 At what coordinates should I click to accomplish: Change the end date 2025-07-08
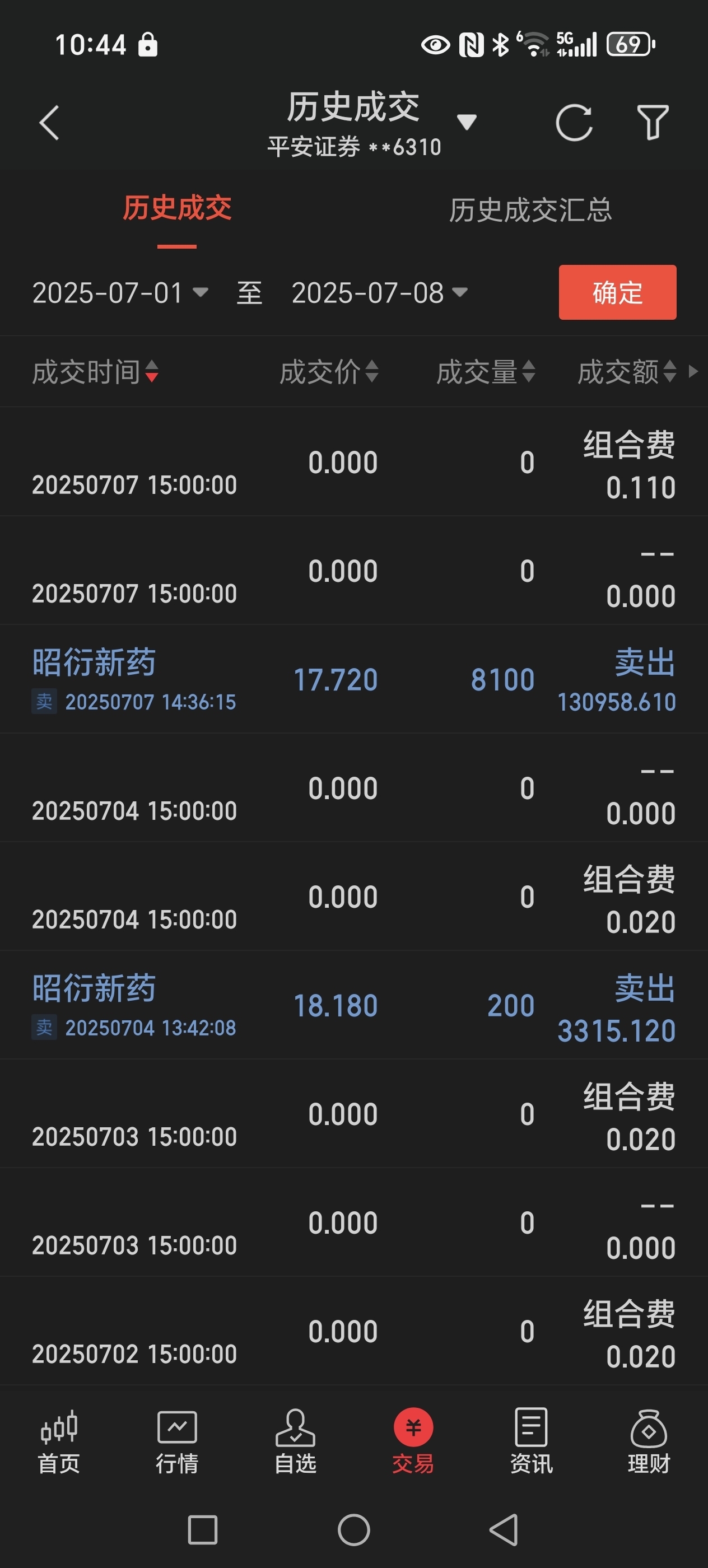tap(380, 293)
